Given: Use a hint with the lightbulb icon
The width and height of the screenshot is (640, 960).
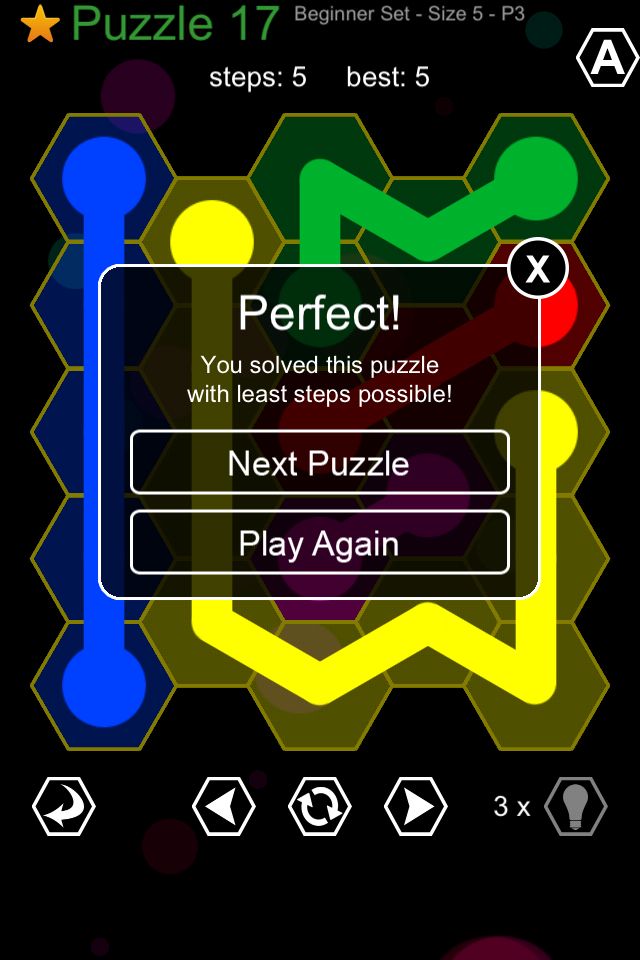Looking at the screenshot, I should pos(575,806).
